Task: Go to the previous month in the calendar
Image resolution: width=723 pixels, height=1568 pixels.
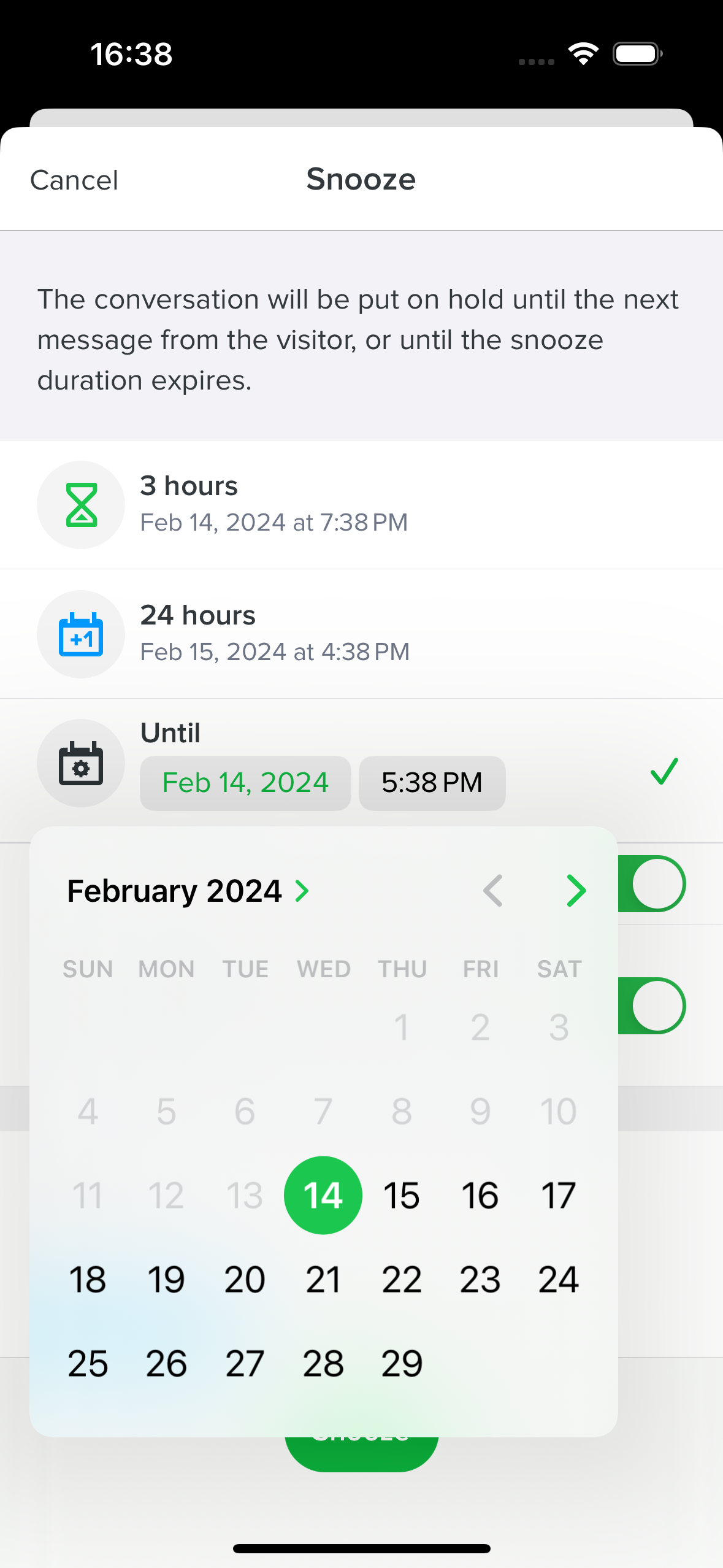Action: tap(492, 891)
